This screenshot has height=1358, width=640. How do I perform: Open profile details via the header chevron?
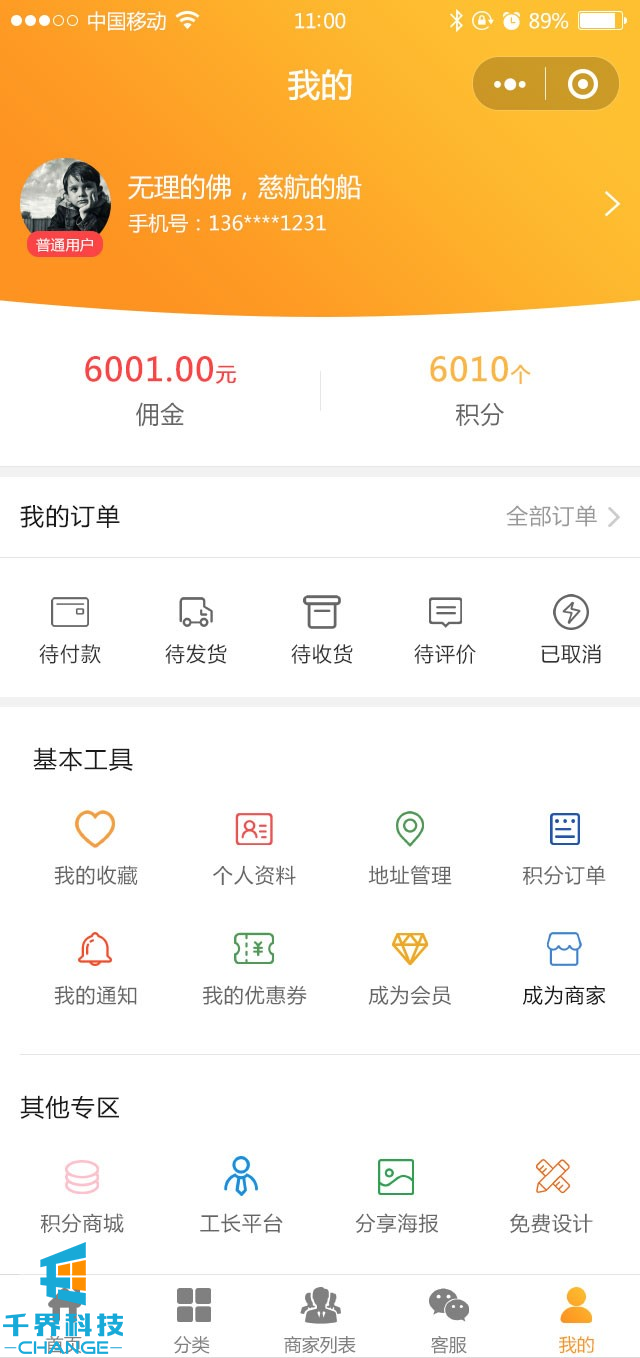click(x=612, y=205)
